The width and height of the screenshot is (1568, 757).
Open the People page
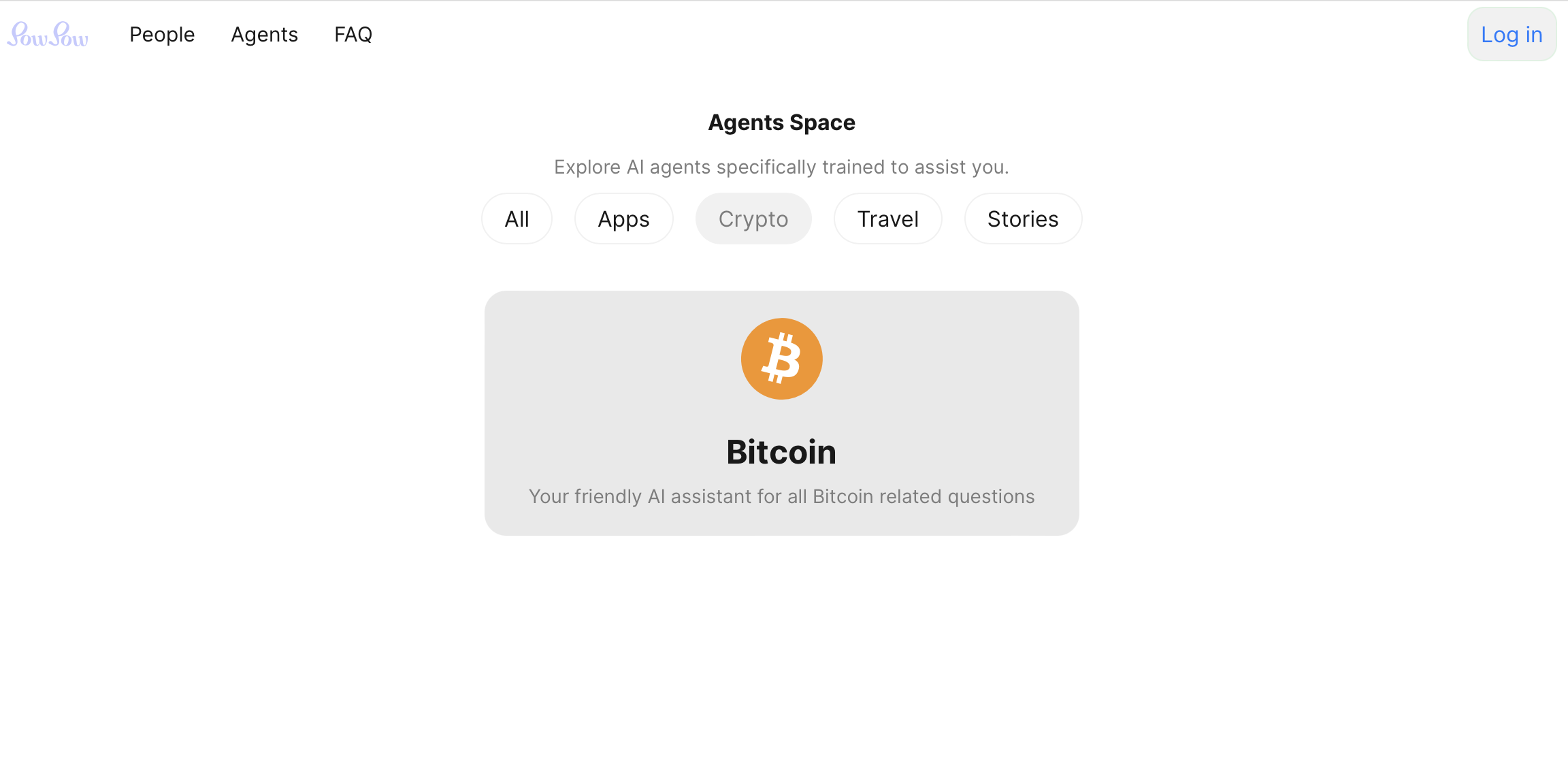(162, 35)
